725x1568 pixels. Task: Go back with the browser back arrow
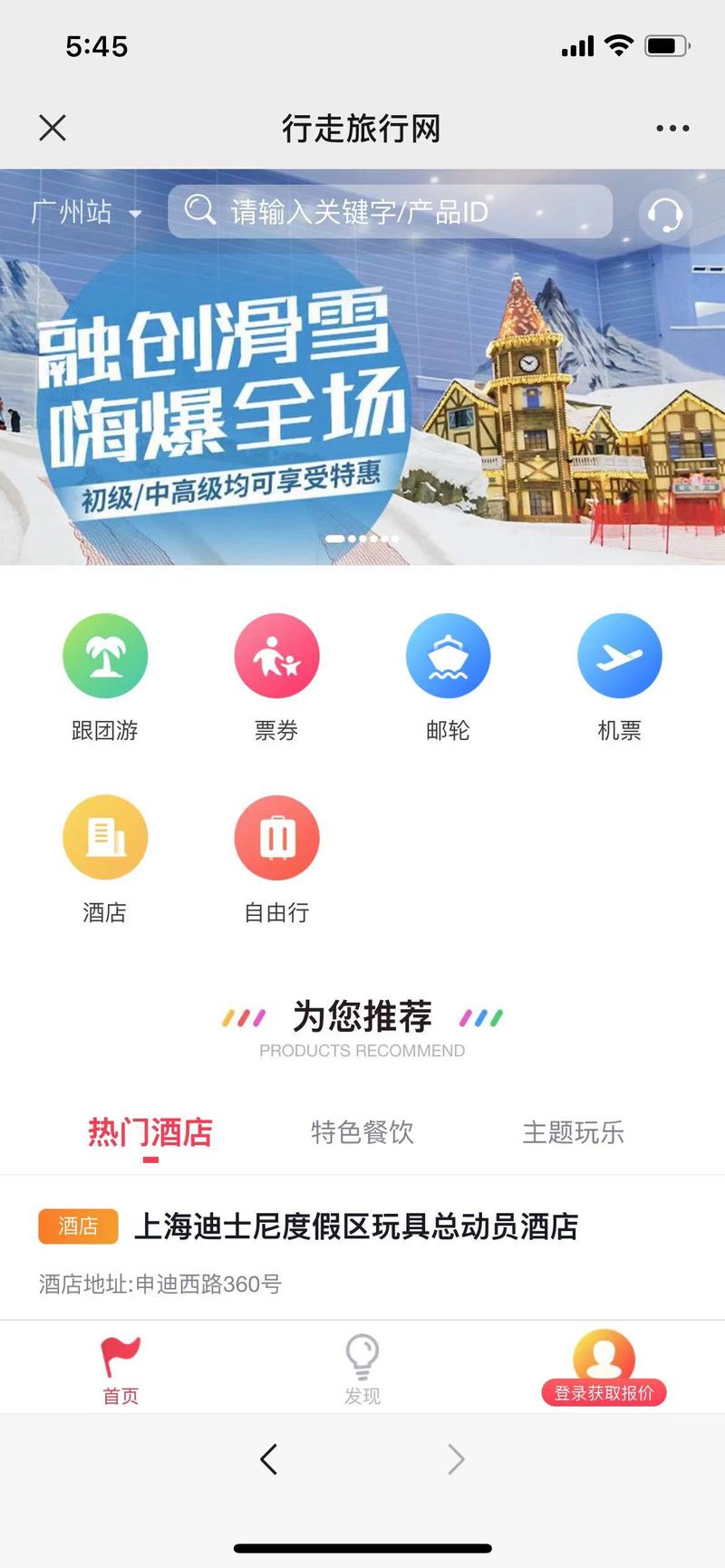click(268, 1459)
